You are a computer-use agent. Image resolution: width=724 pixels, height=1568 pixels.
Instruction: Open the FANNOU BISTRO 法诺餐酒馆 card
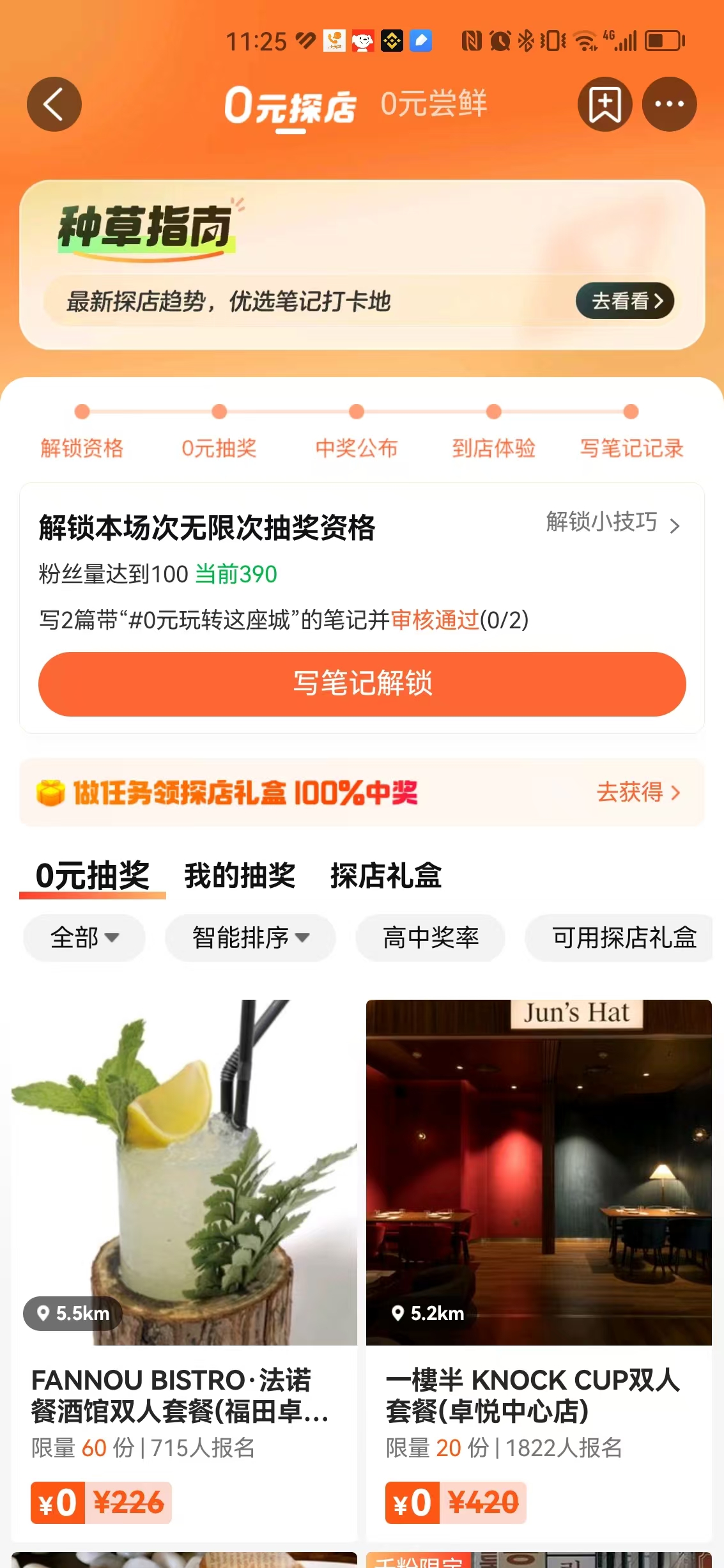pyautogui.click(x=184, y=1266)
